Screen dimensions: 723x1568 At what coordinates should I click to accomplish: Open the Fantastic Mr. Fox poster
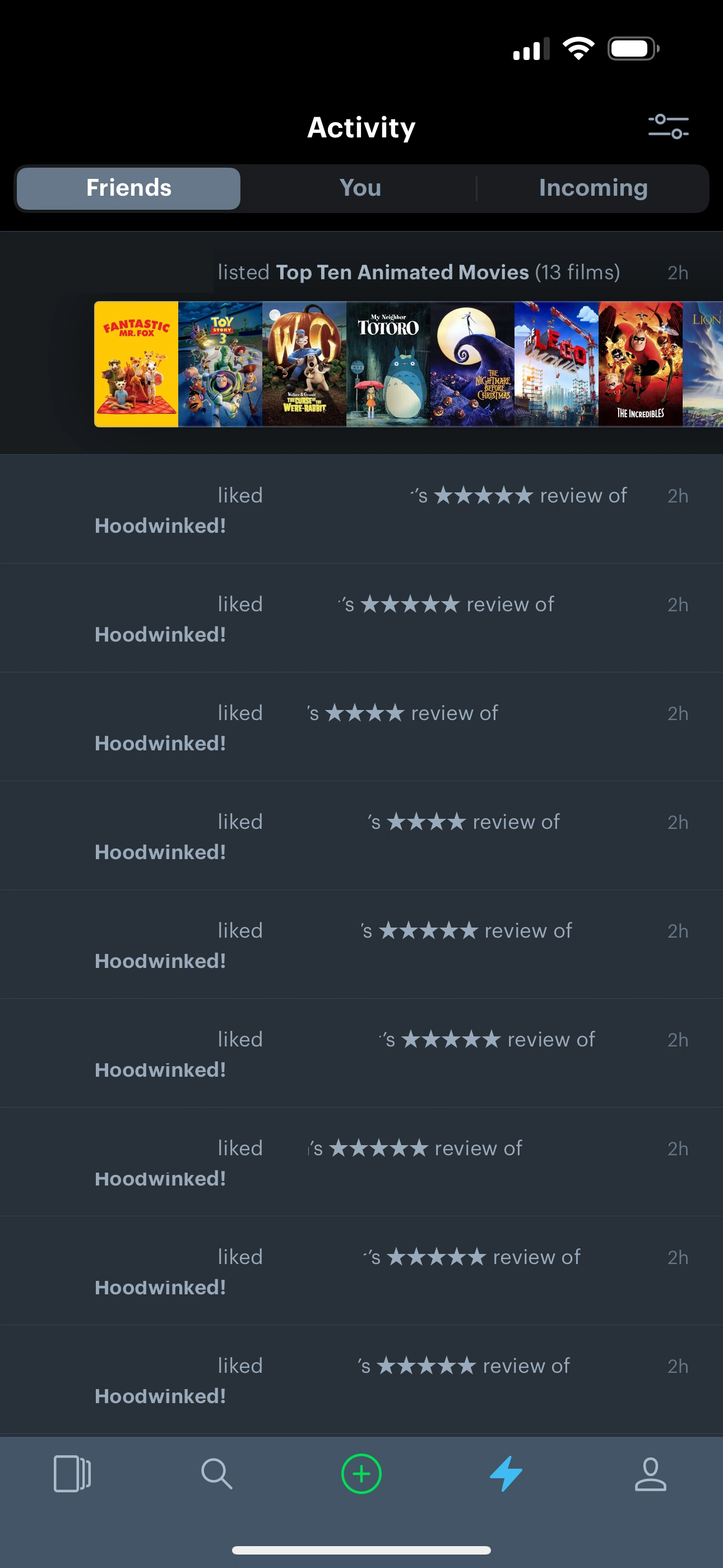(136, 364)
